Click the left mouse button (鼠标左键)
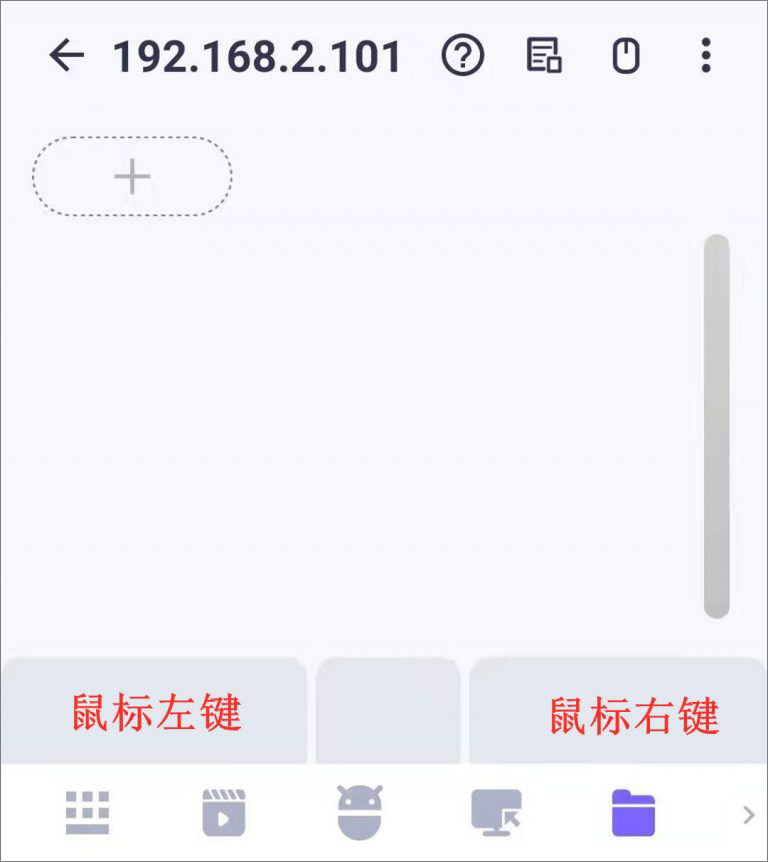The image size is (768, 862). pos(154,712)
